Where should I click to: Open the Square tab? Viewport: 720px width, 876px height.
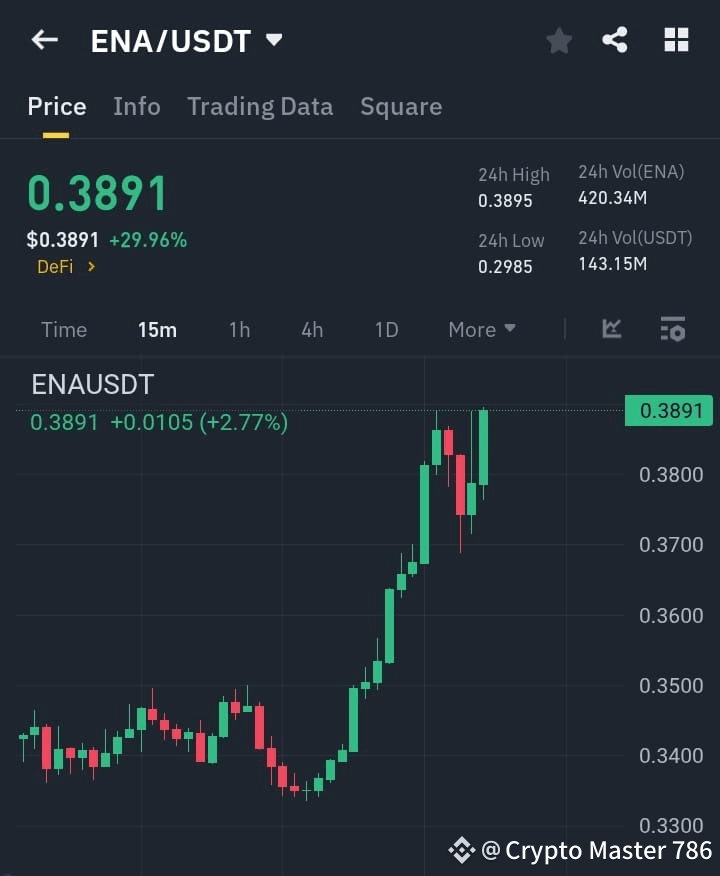(x=401, y=106)
